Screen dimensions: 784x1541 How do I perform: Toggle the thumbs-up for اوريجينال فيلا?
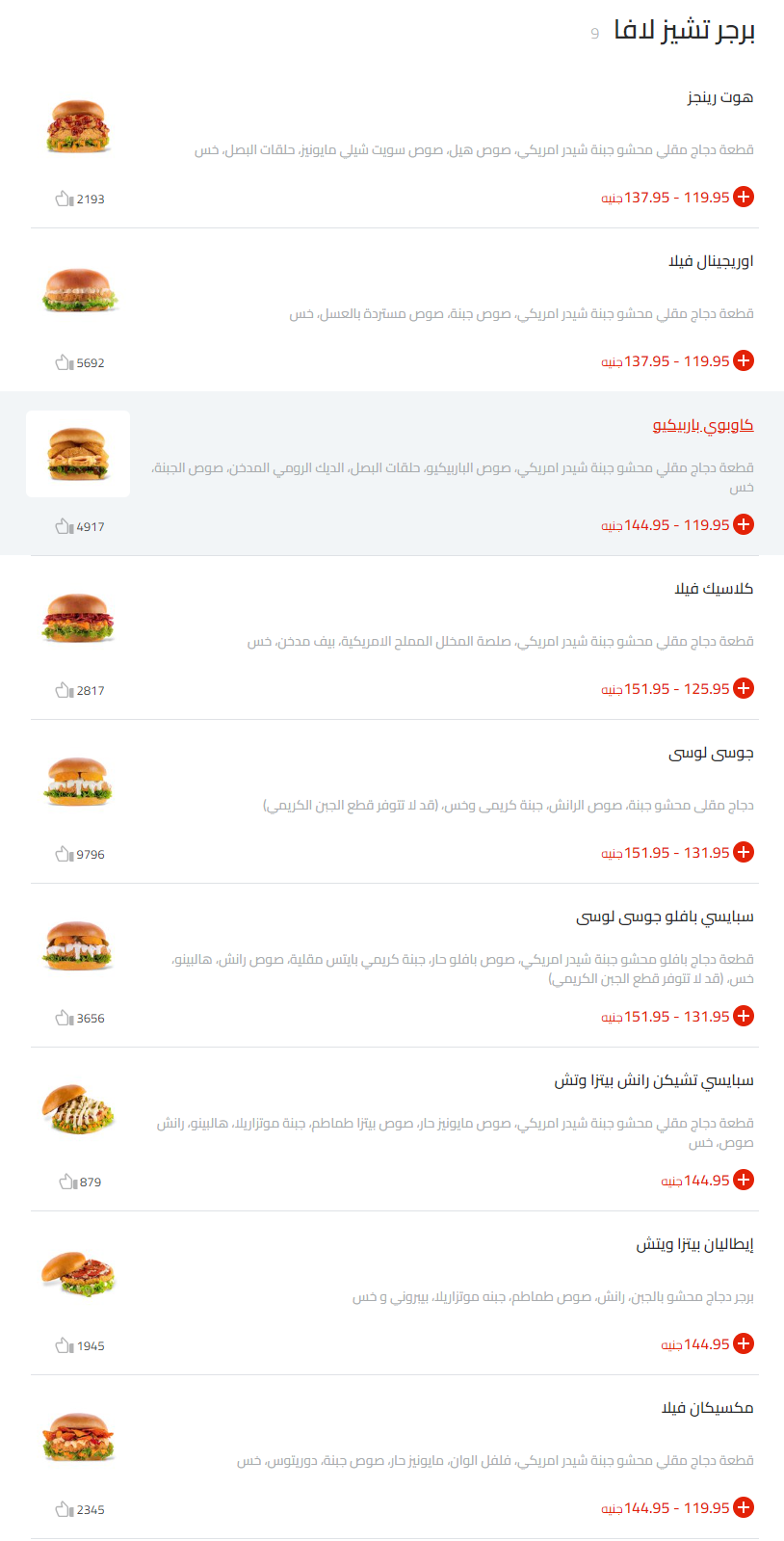point(64,362)
